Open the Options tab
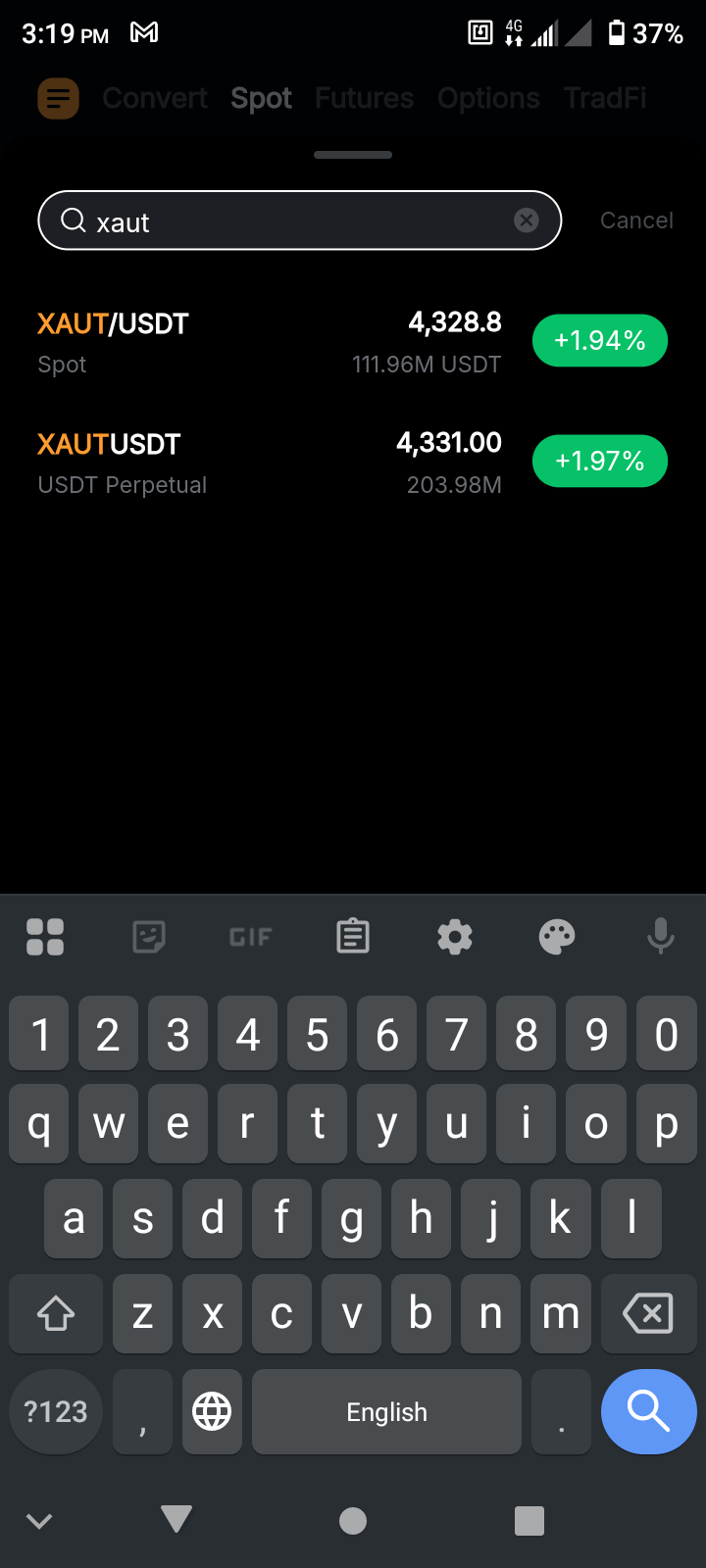The width and height of the screenshot is (706, 1568). [488, 98]
